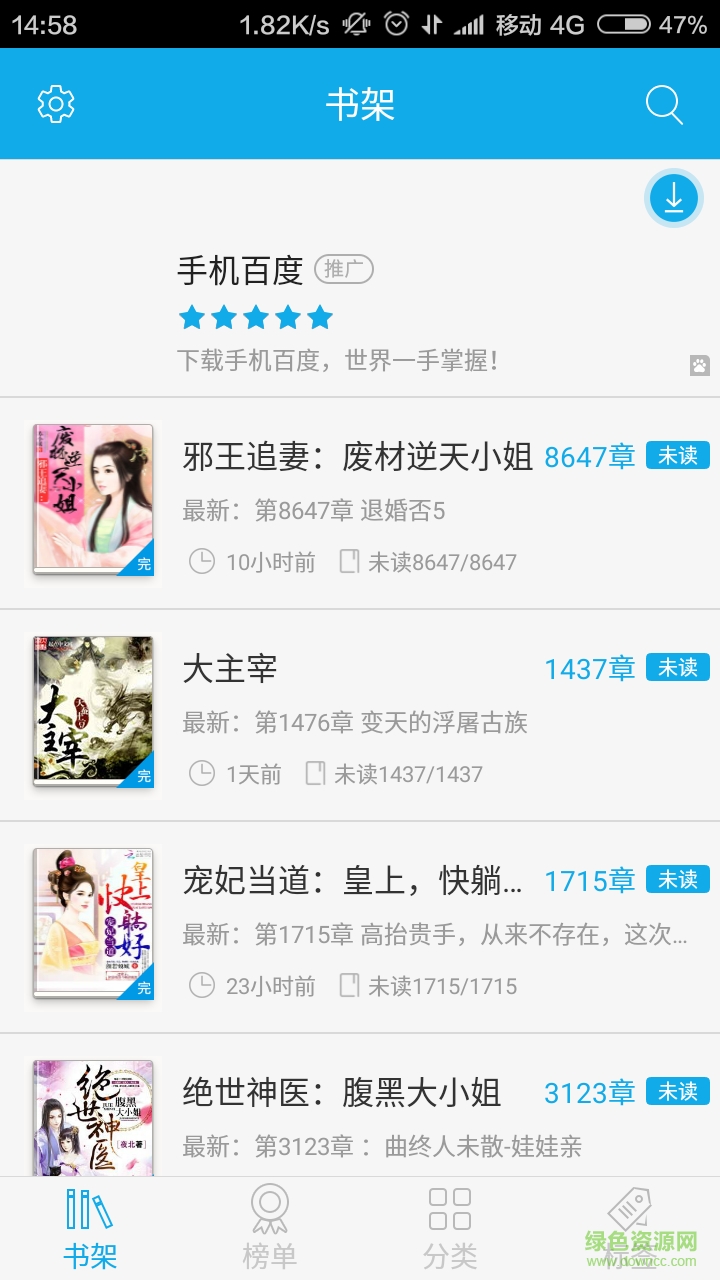Screen dimensions: 720x1280
Task: Open the 邪王追妻 book cover
Action: [x=92, y=502]
